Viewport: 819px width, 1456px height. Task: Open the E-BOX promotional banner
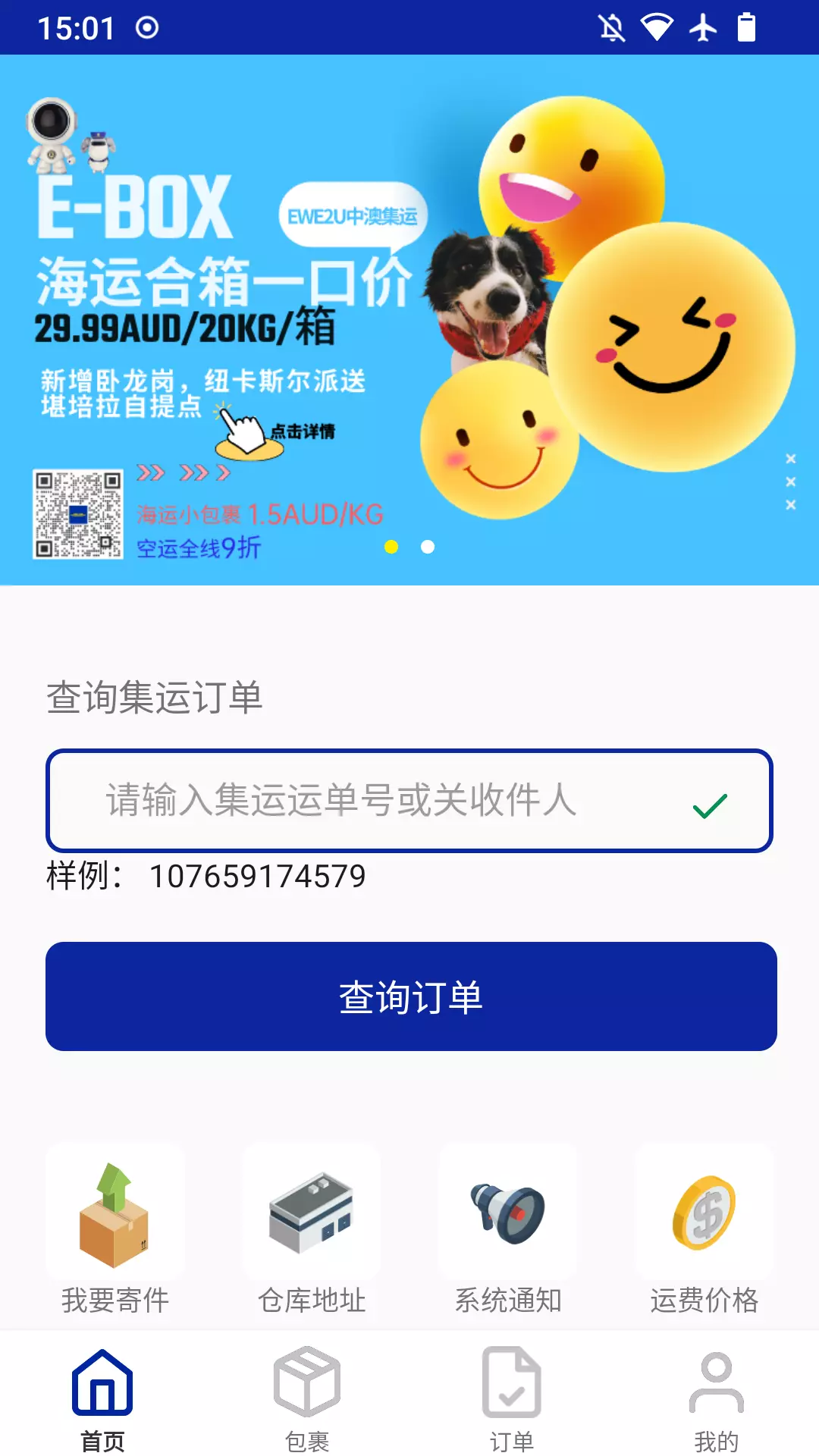coord(409,319)
